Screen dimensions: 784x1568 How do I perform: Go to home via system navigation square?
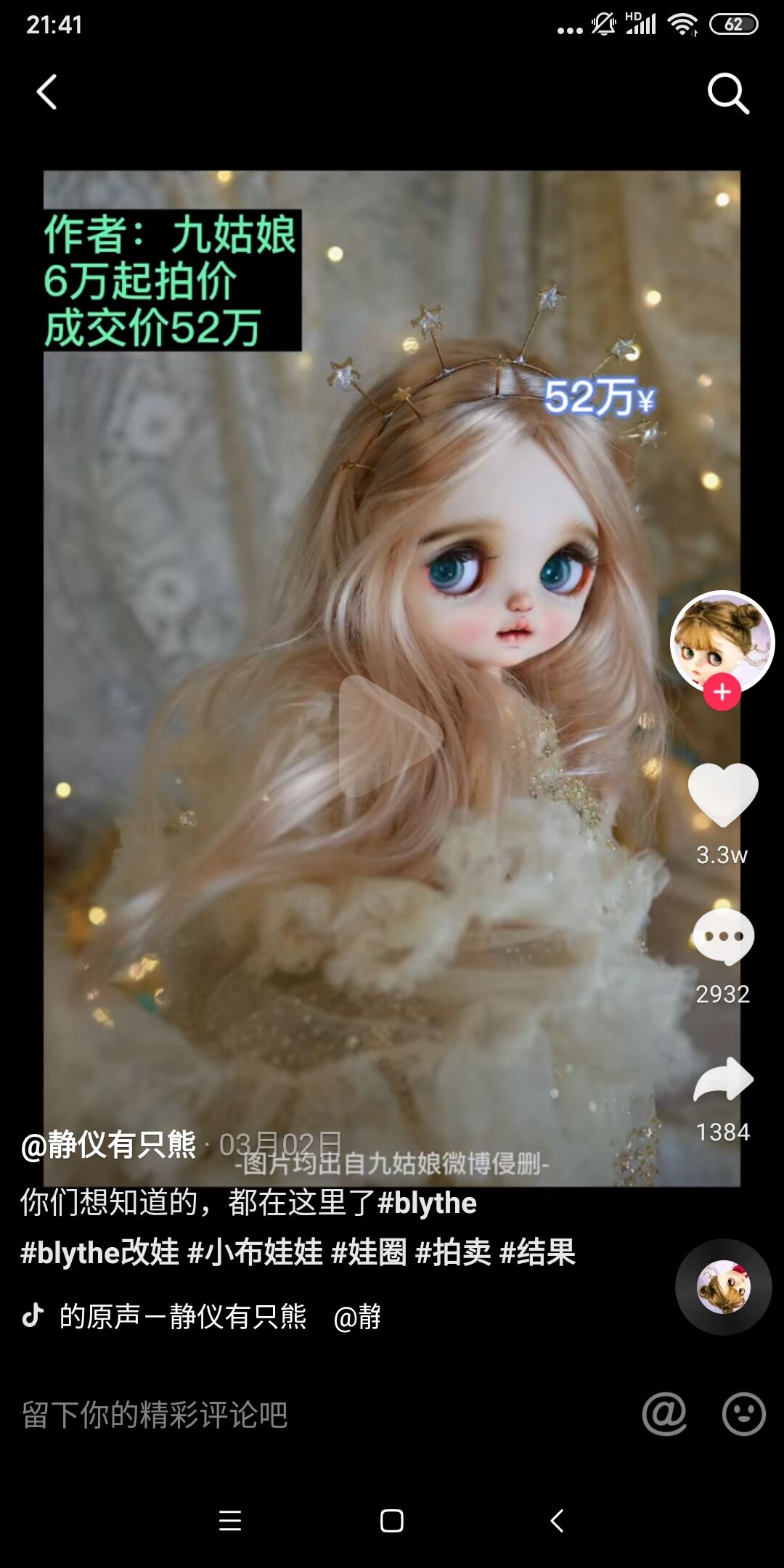click(391, 1520)
